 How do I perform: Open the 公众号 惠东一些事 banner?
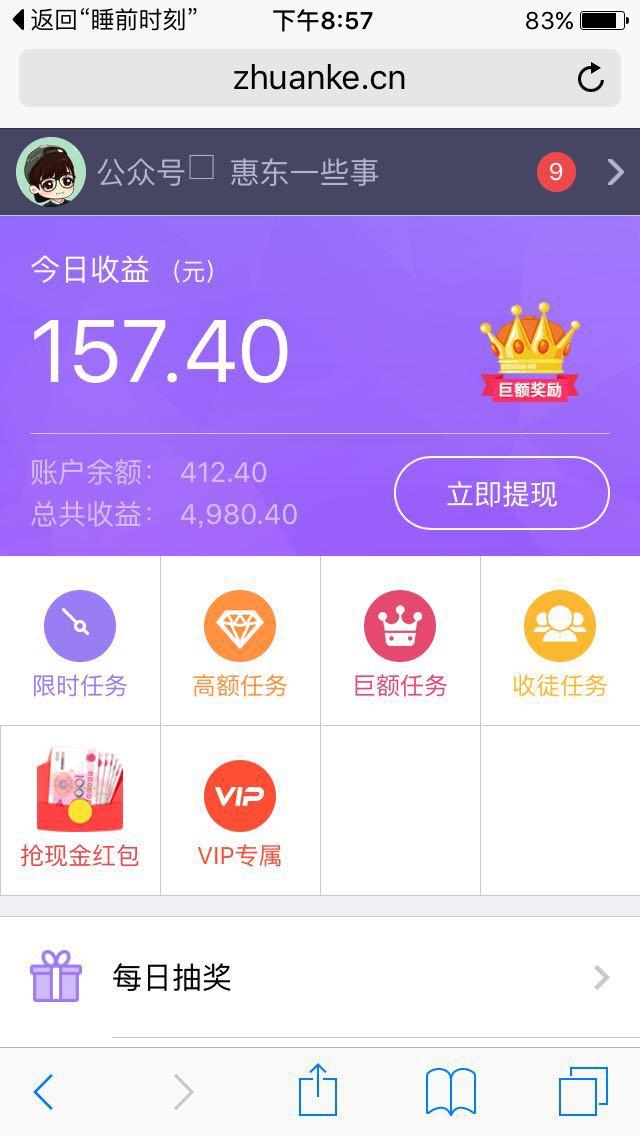click(x=320, y=172)
